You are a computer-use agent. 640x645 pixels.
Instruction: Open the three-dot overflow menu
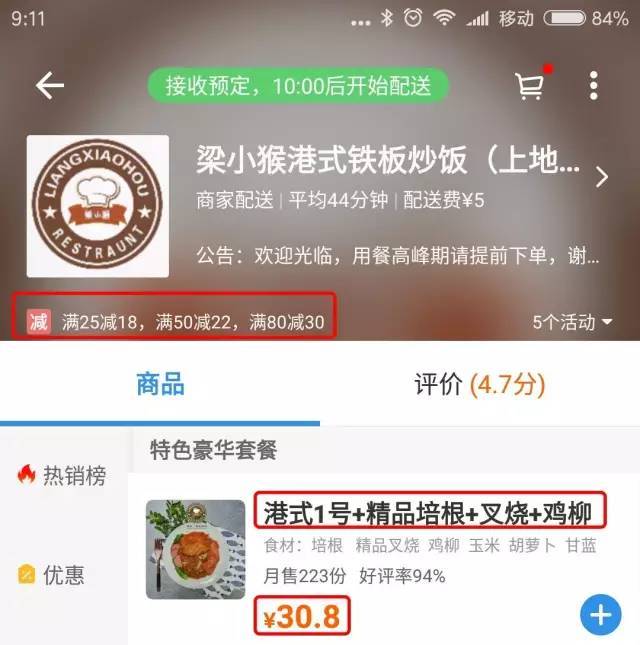594,86
